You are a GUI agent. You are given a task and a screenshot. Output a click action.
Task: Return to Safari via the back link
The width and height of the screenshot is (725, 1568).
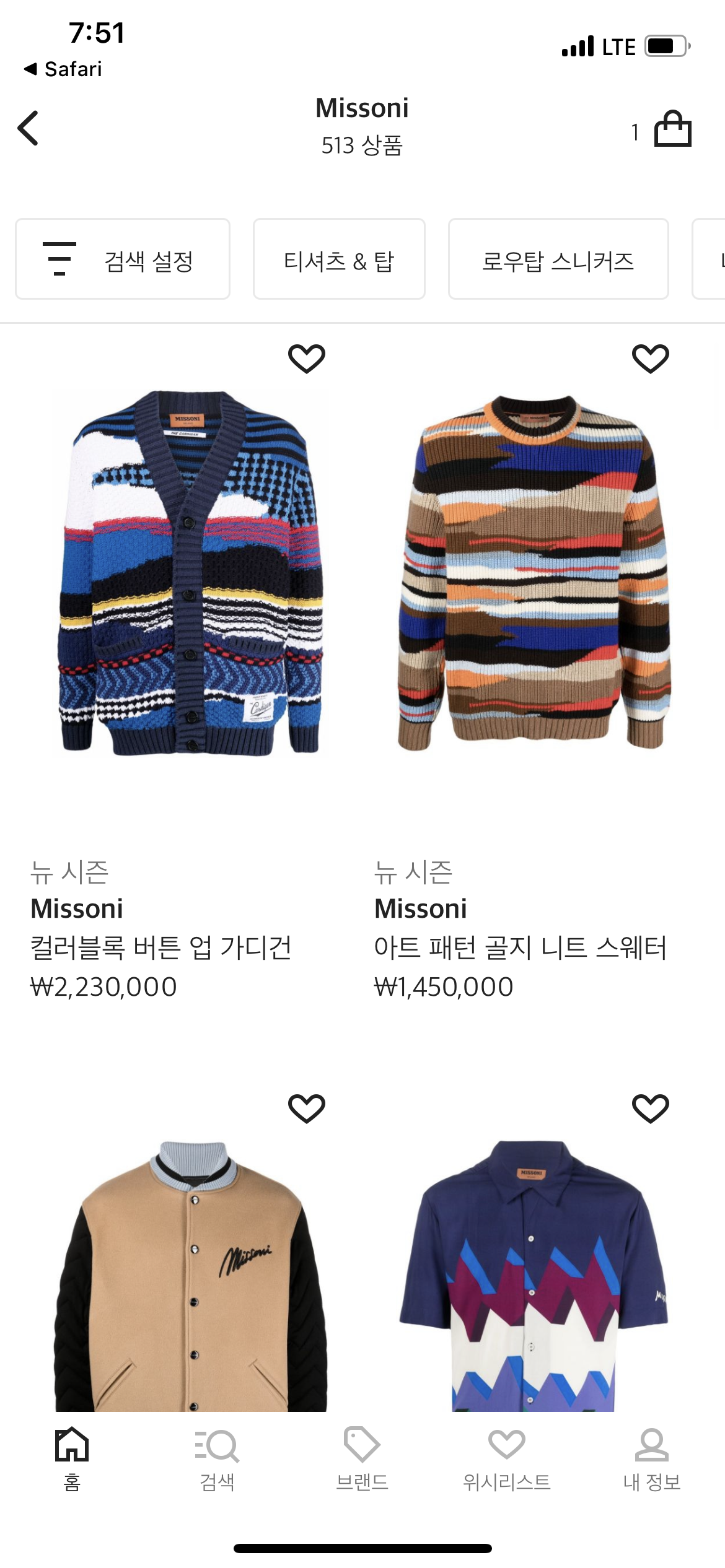63,69
